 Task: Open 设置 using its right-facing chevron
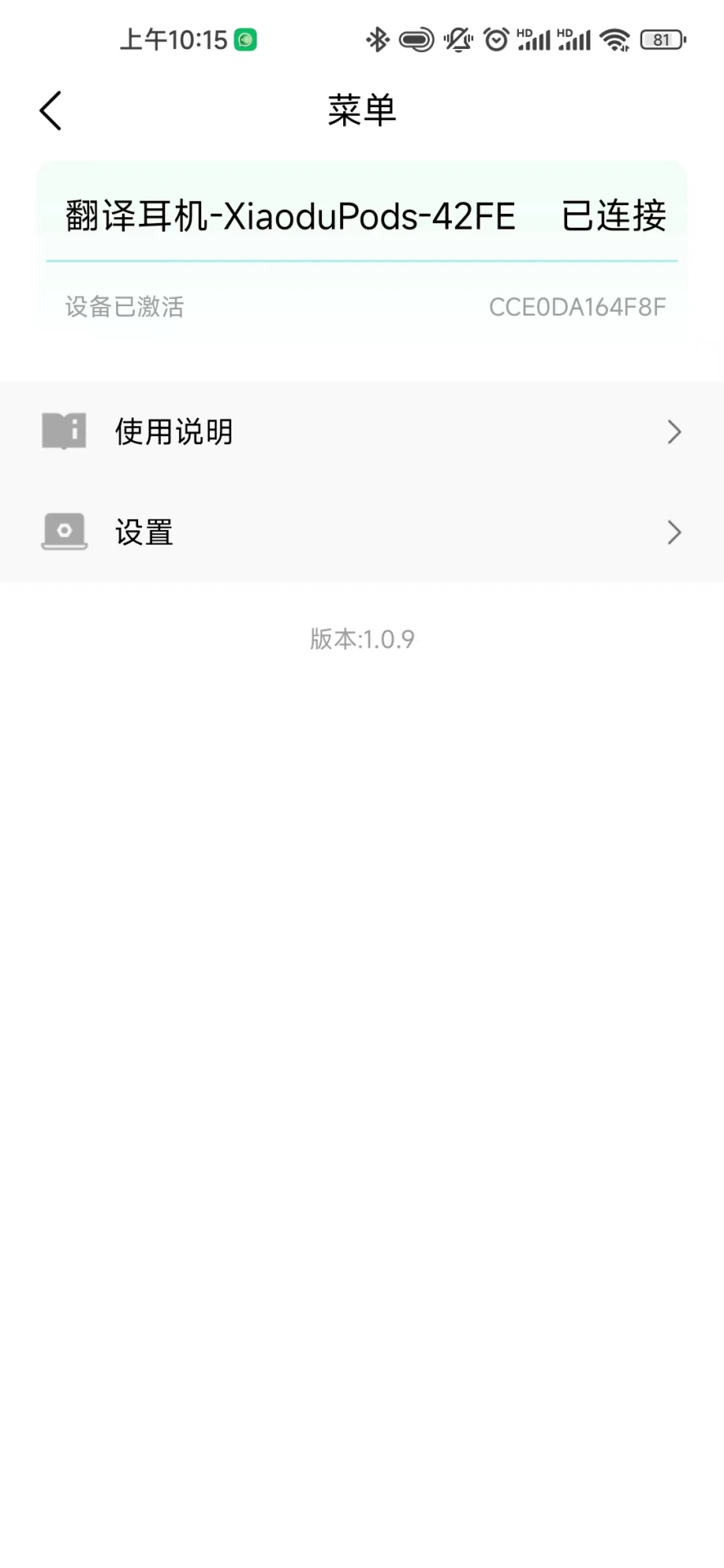(x=673, y=532)
